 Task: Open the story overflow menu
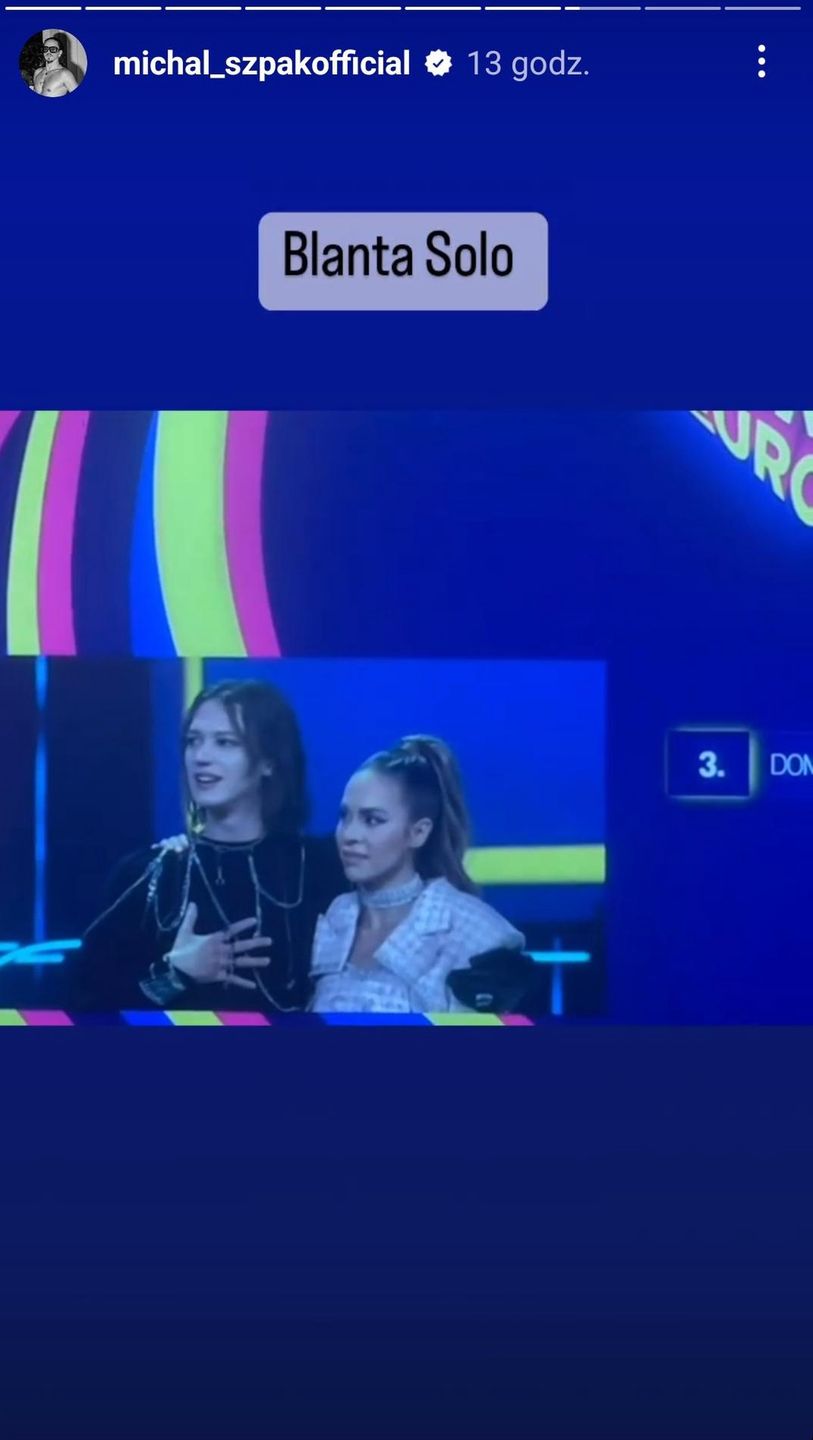click(x=761, y=62)
